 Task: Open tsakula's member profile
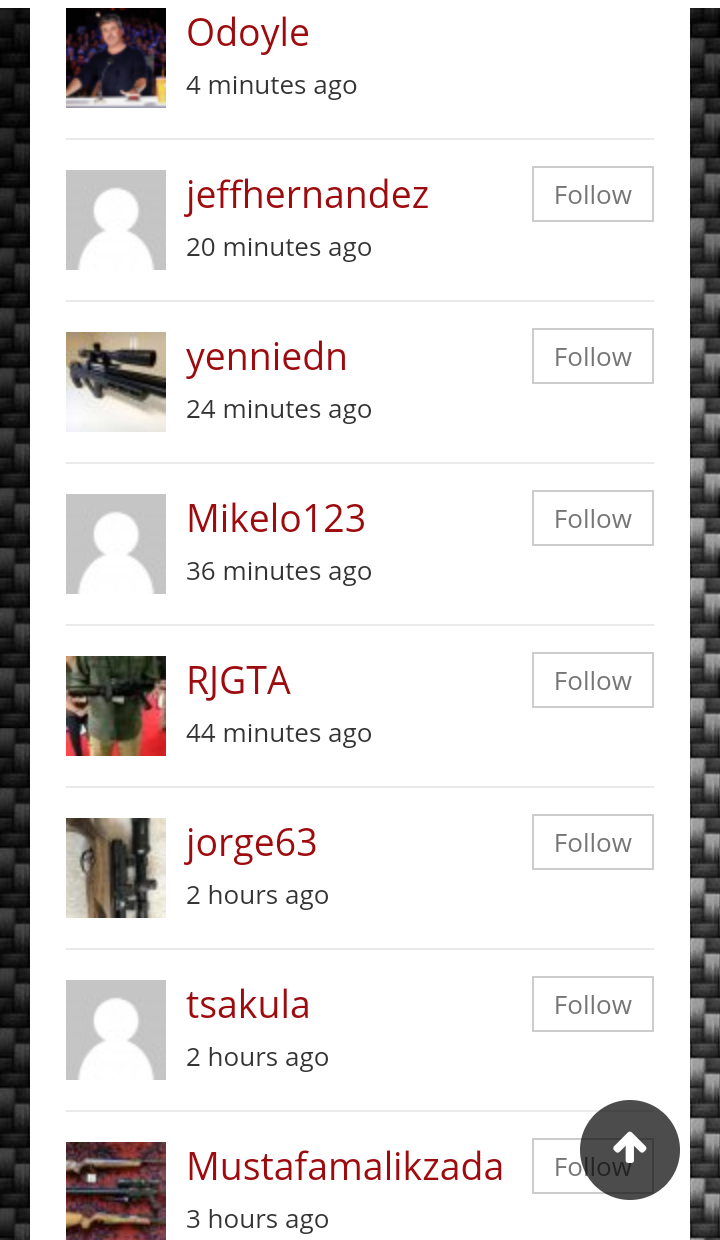pos(248,1004)
